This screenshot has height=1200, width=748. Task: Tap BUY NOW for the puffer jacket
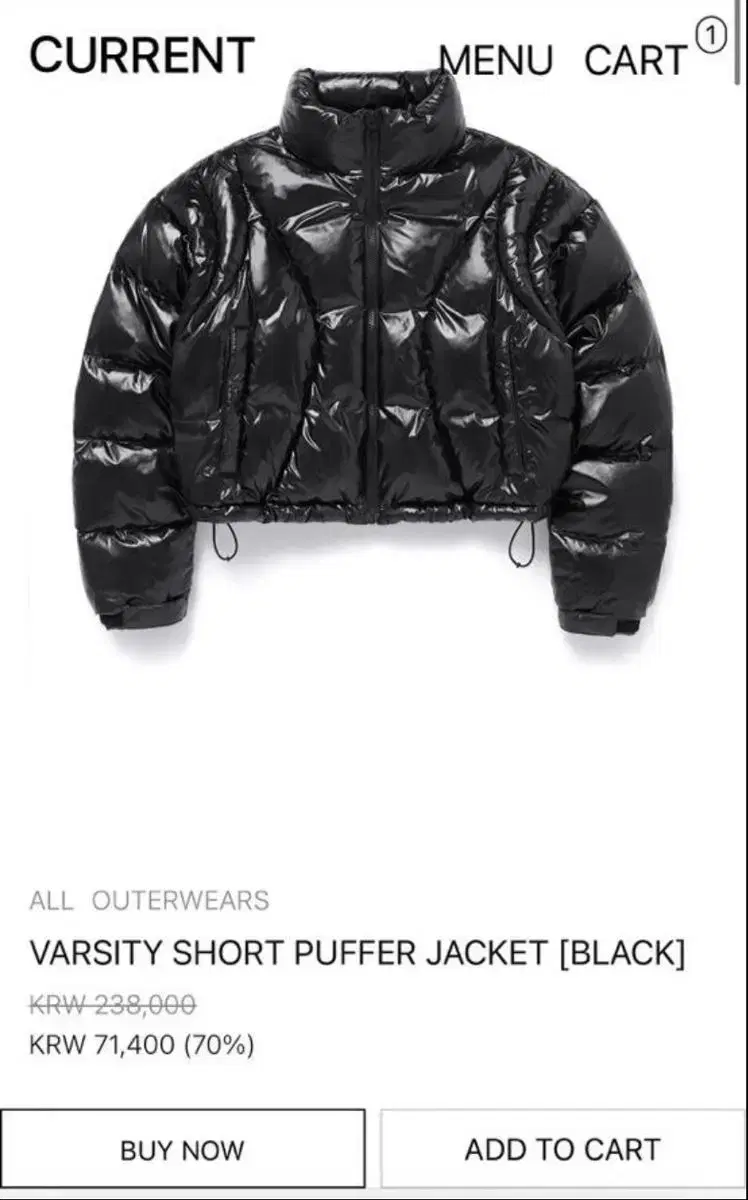click(182, 1149)
